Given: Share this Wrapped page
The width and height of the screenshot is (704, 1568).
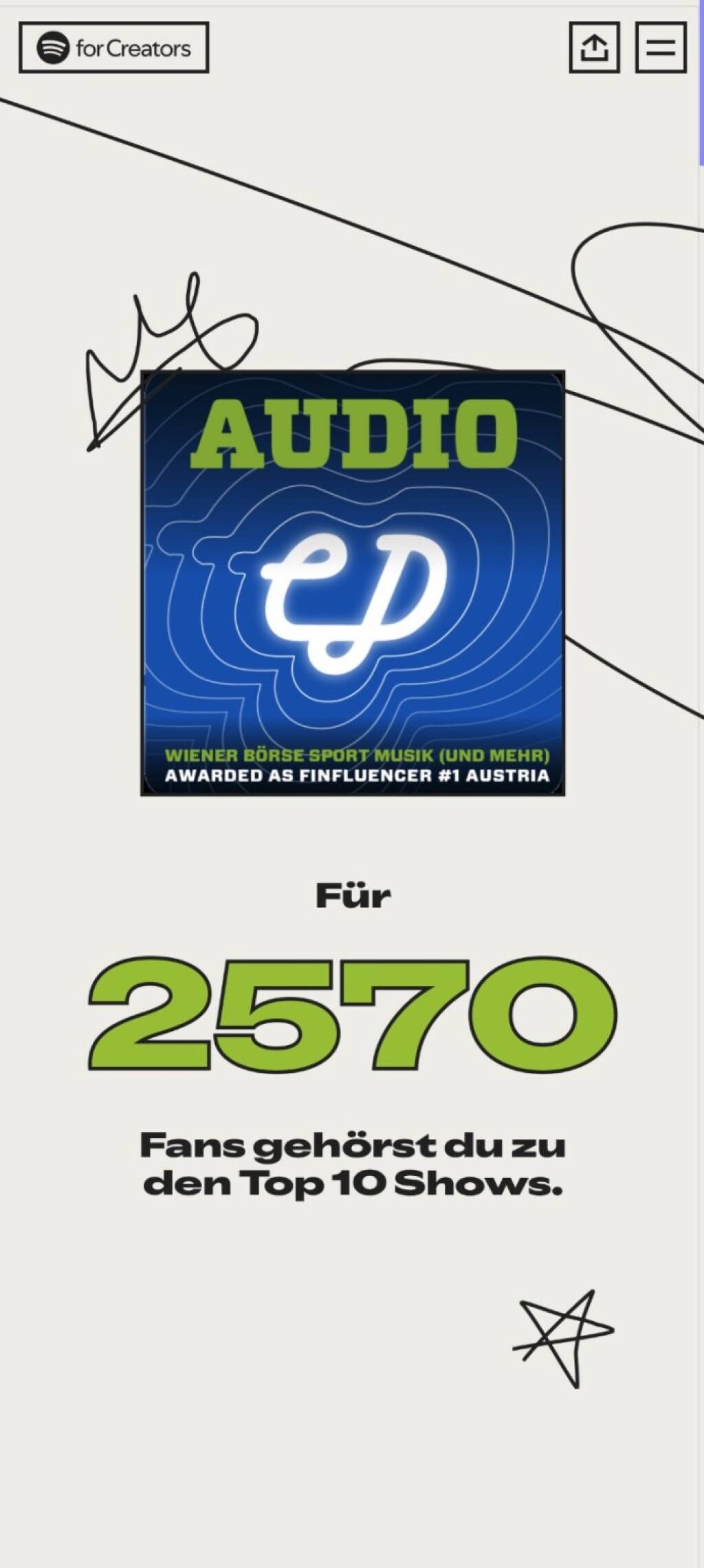Looking at the screenshot, I should (x=594, y=47).
